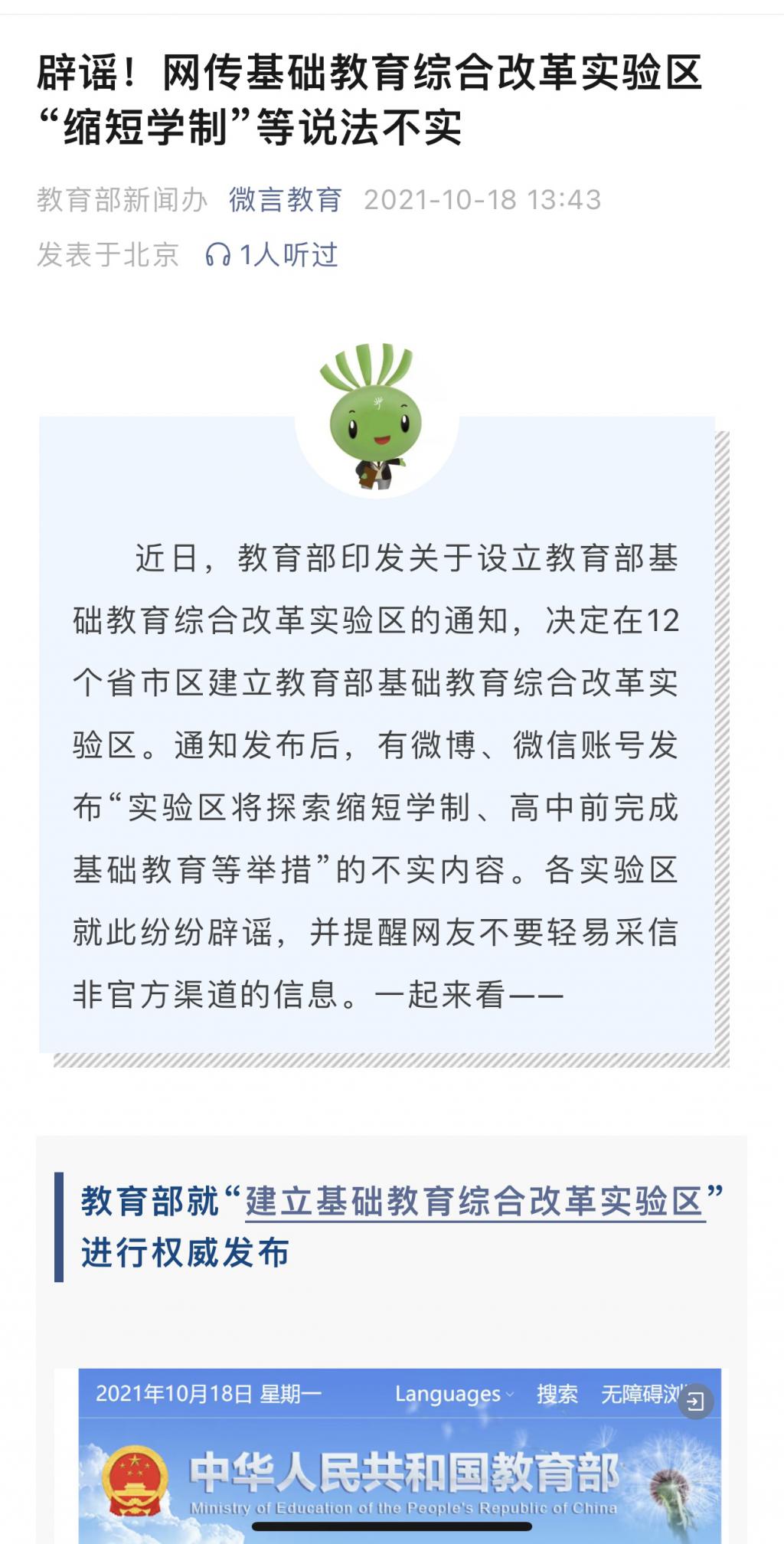The image size is (784, 1544).
Task: Open the underlined 建立基础教育综合改革实验区 link
Action: [x=475, y=1201]
